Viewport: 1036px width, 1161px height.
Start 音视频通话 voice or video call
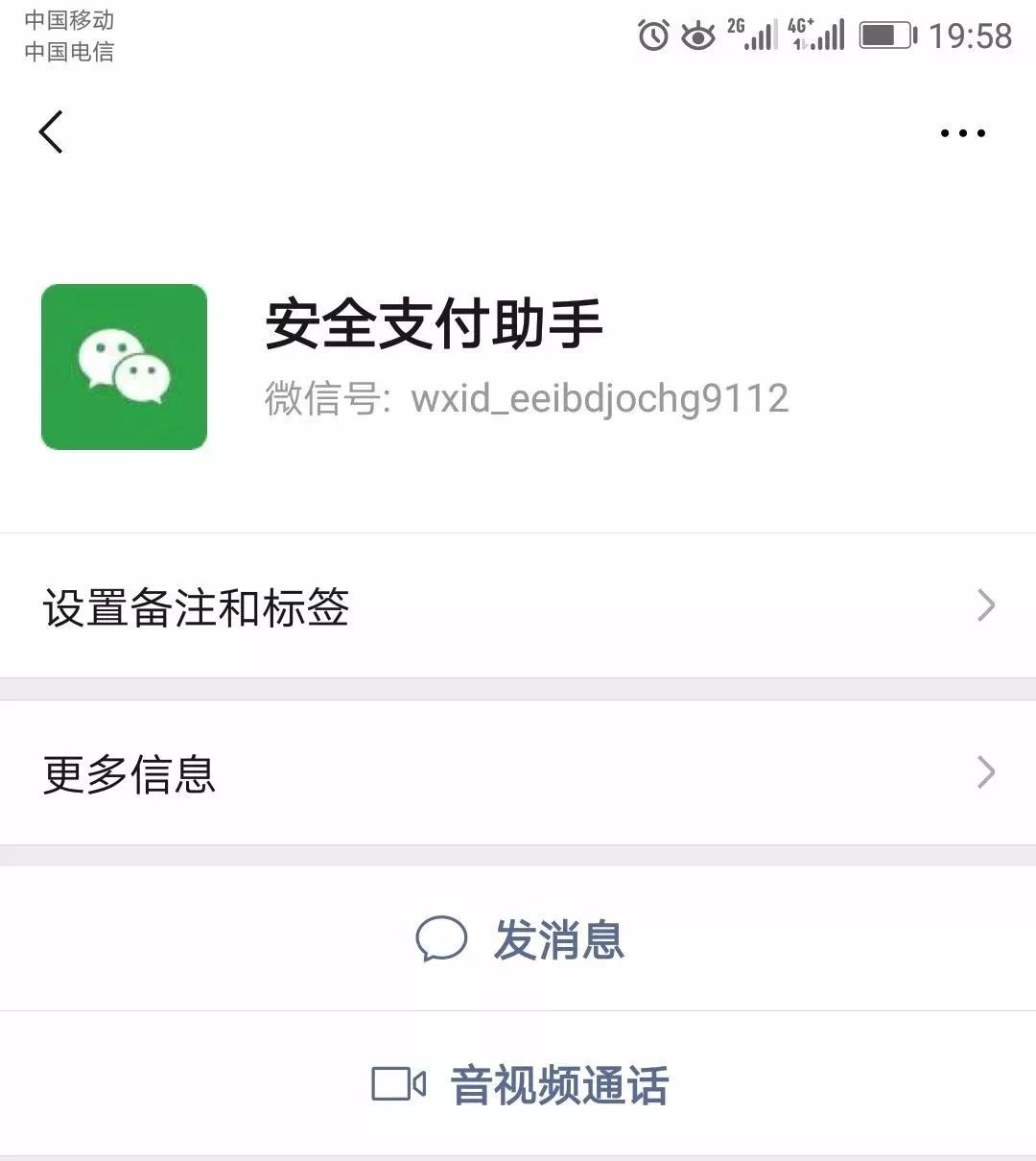pyautogui.click(x=559, y=1083)
